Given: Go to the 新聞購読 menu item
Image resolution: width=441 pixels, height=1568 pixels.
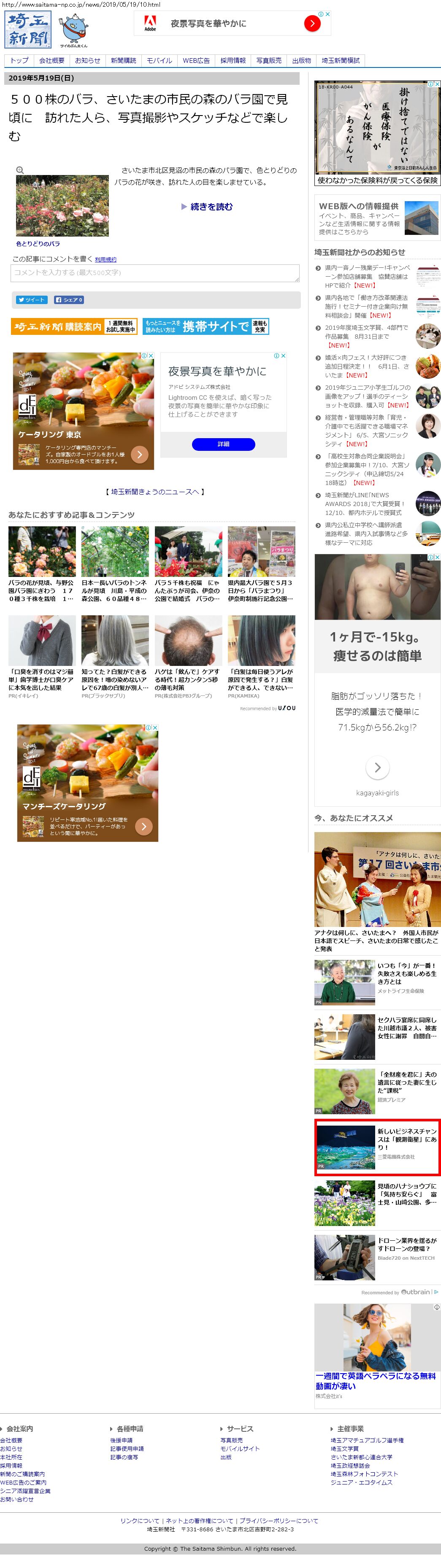Looking at the screenshot, I should pyautogui.click(x=123, y=60).
